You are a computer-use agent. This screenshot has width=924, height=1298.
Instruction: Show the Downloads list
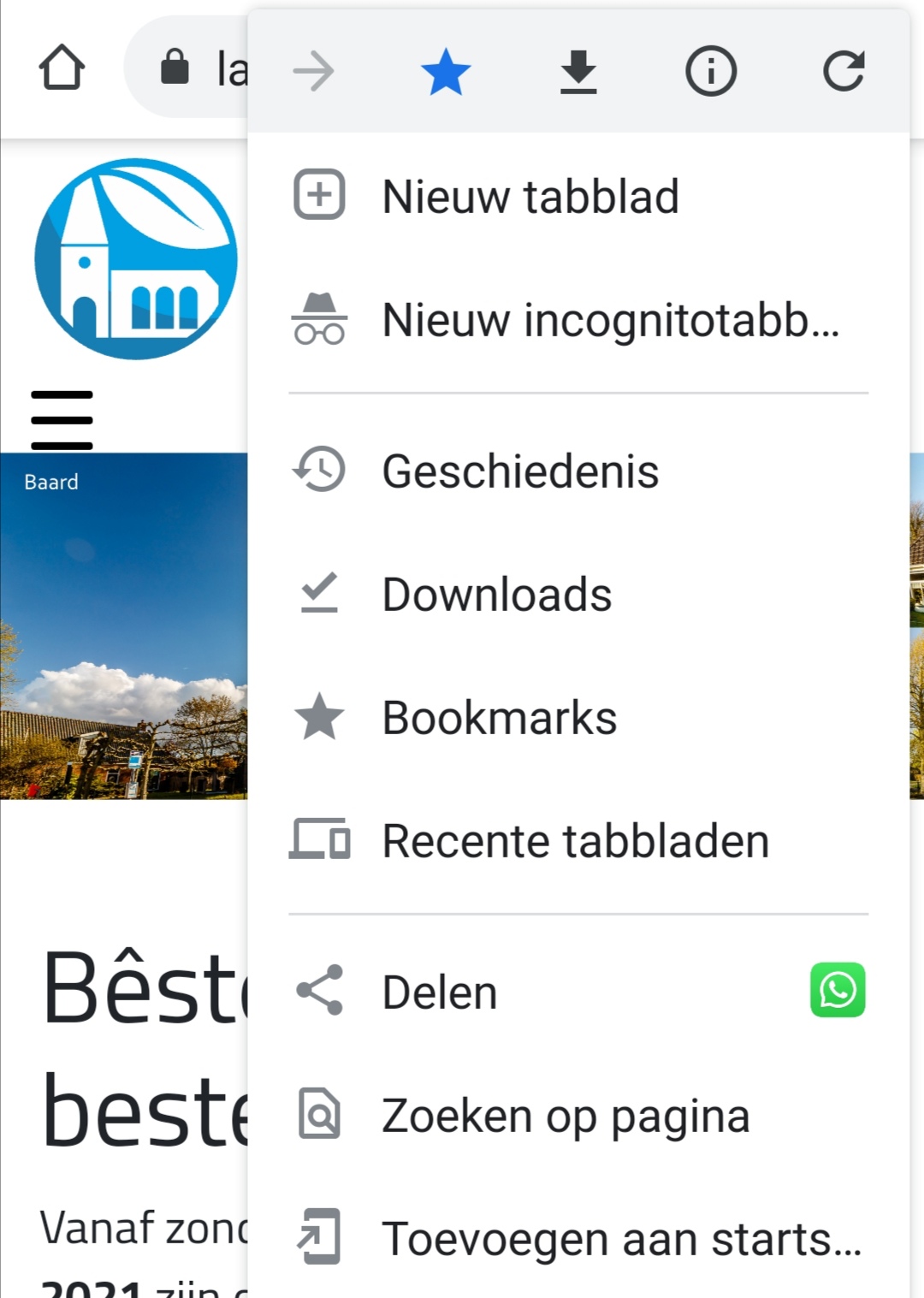tap(496, 595)
